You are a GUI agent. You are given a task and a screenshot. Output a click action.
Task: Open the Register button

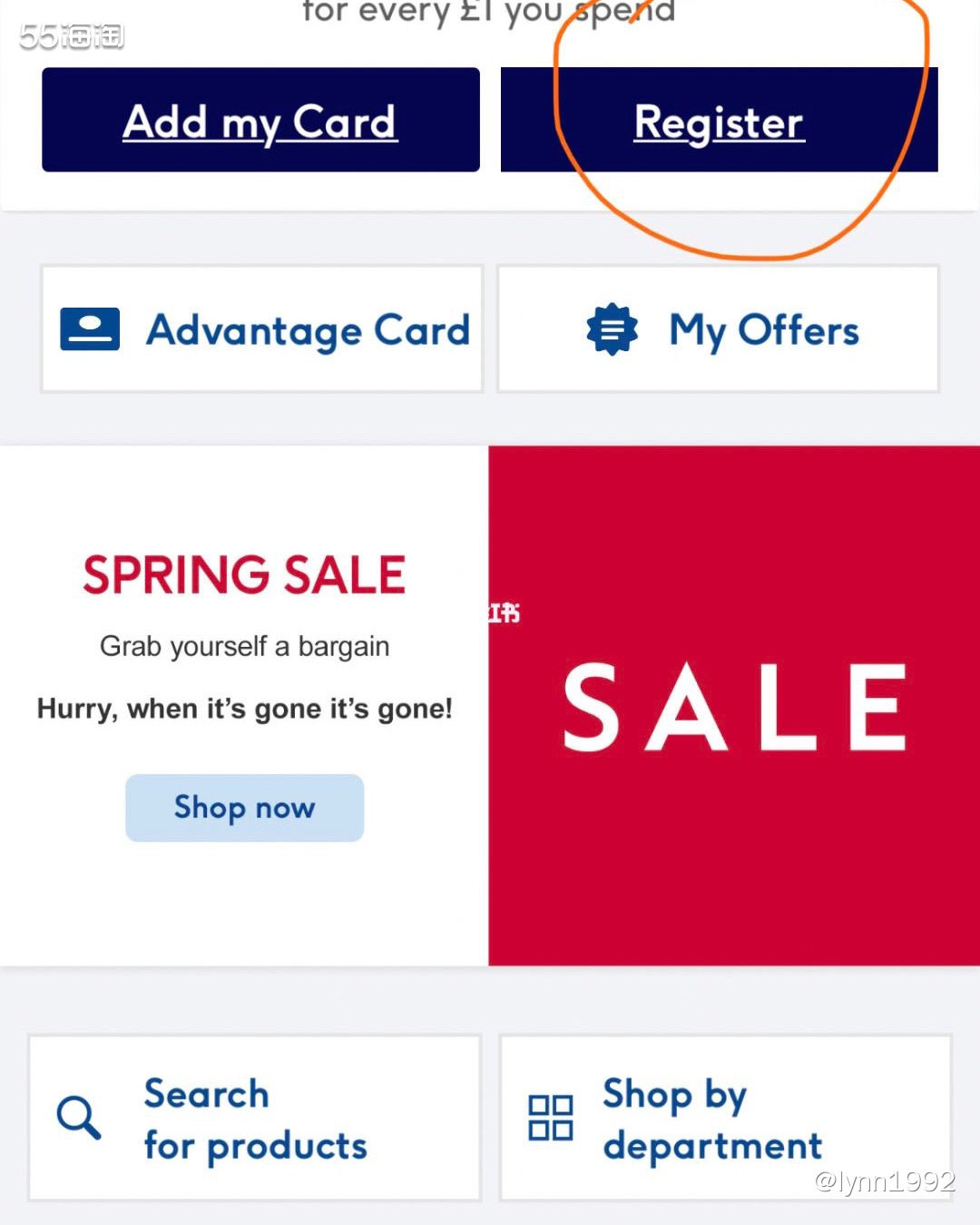[x=719, y=120]
